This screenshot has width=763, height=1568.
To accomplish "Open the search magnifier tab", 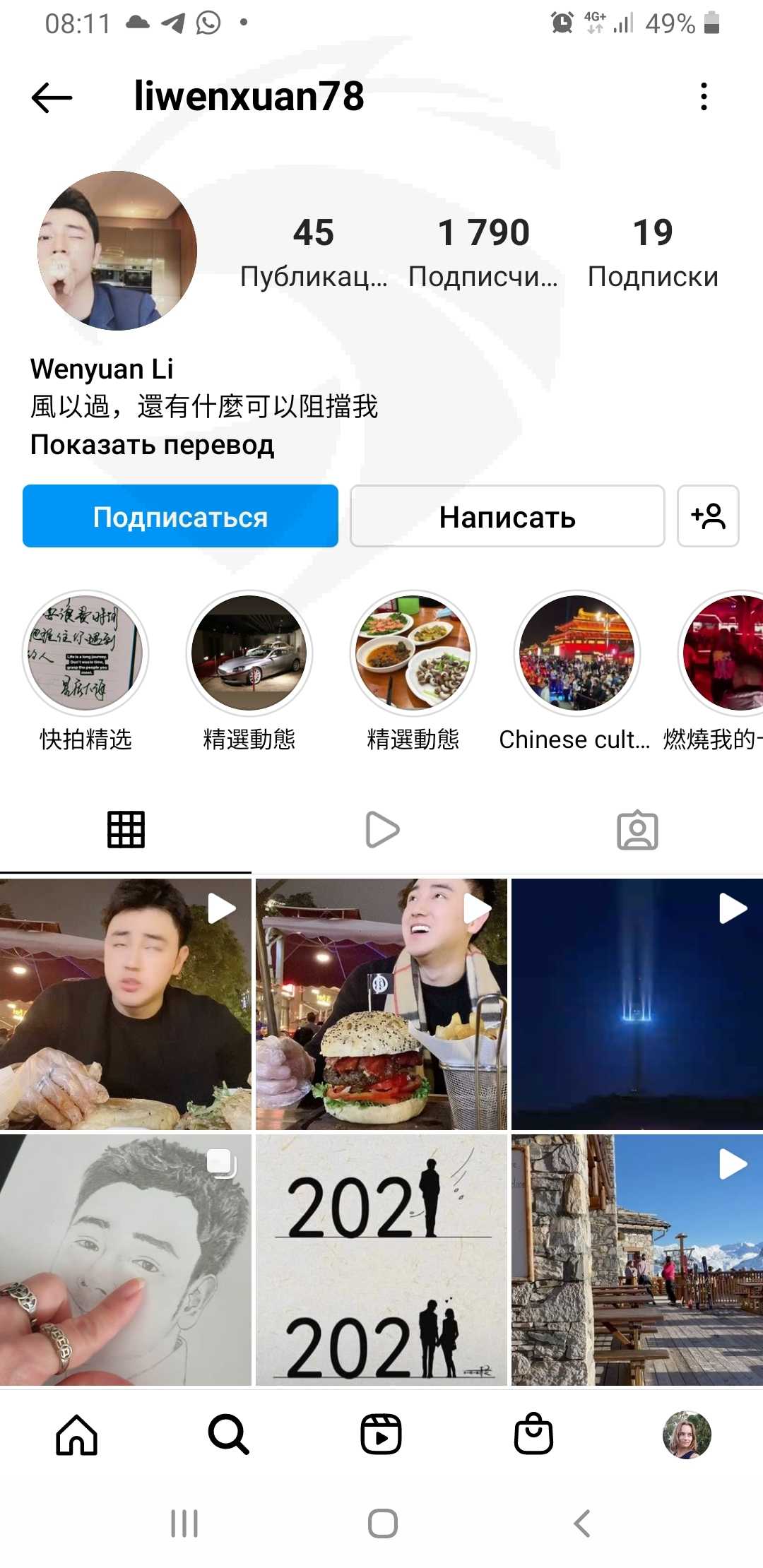I will pos(229,1435).
